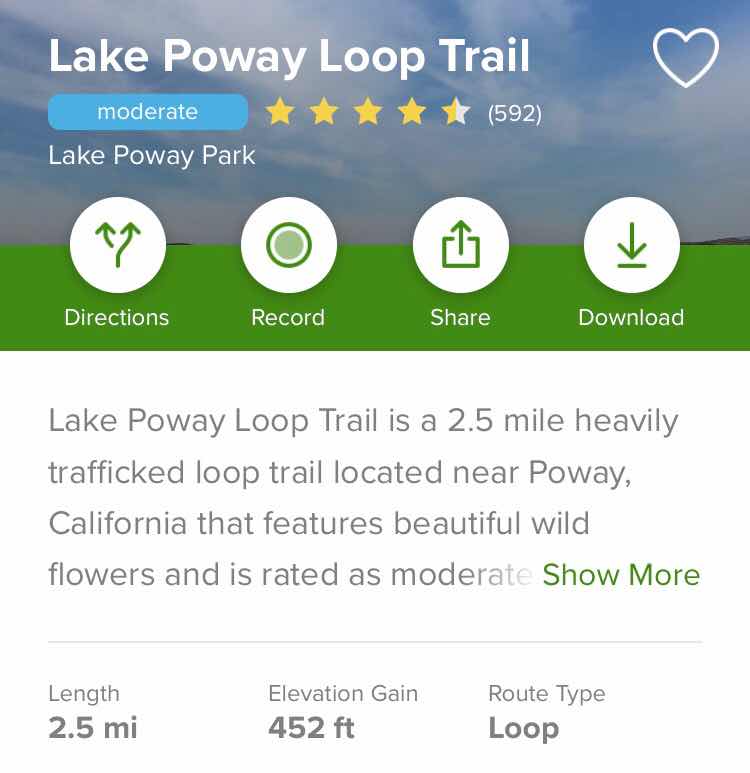
Task: Favorite Lake Poway Loop Trail with heart
Action: coord(685,58)
